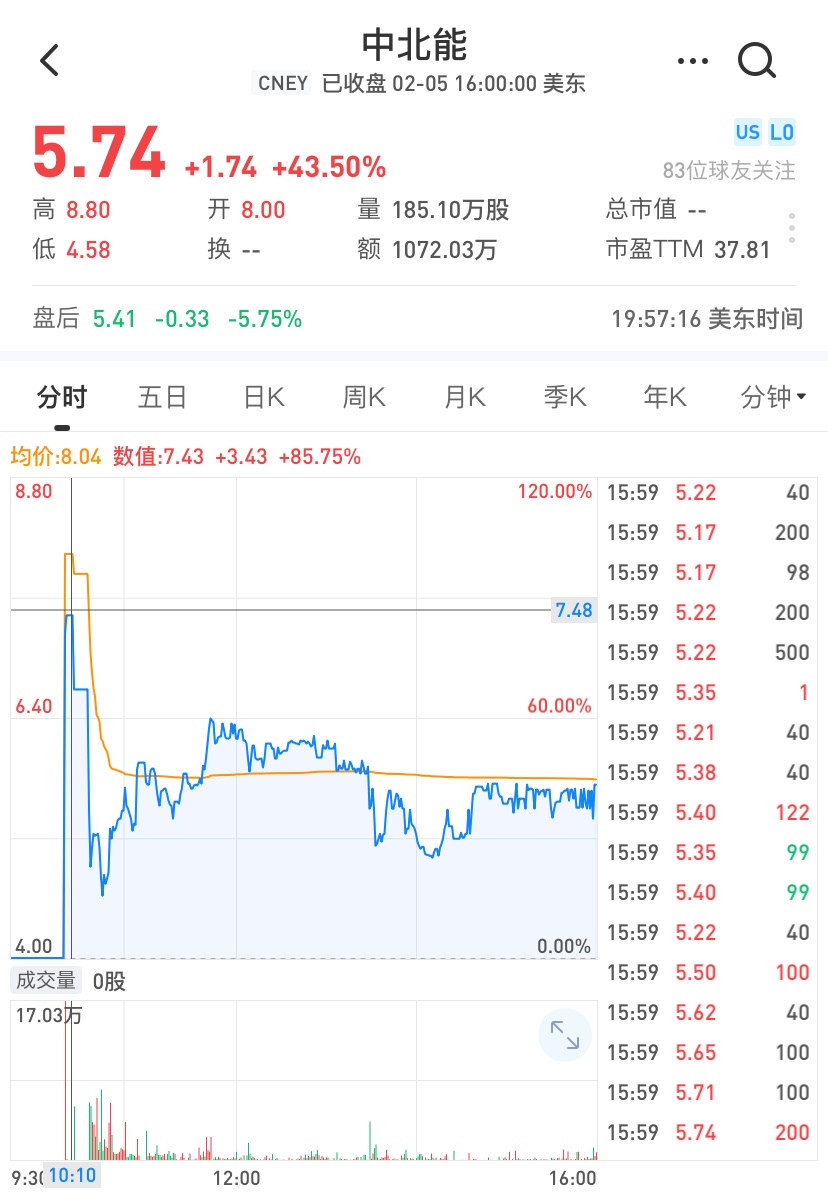Switch to the 分时 chart tab
The height and width of the screenshot is (1197, 828).
pyautogui.click(x=62, y=397)
